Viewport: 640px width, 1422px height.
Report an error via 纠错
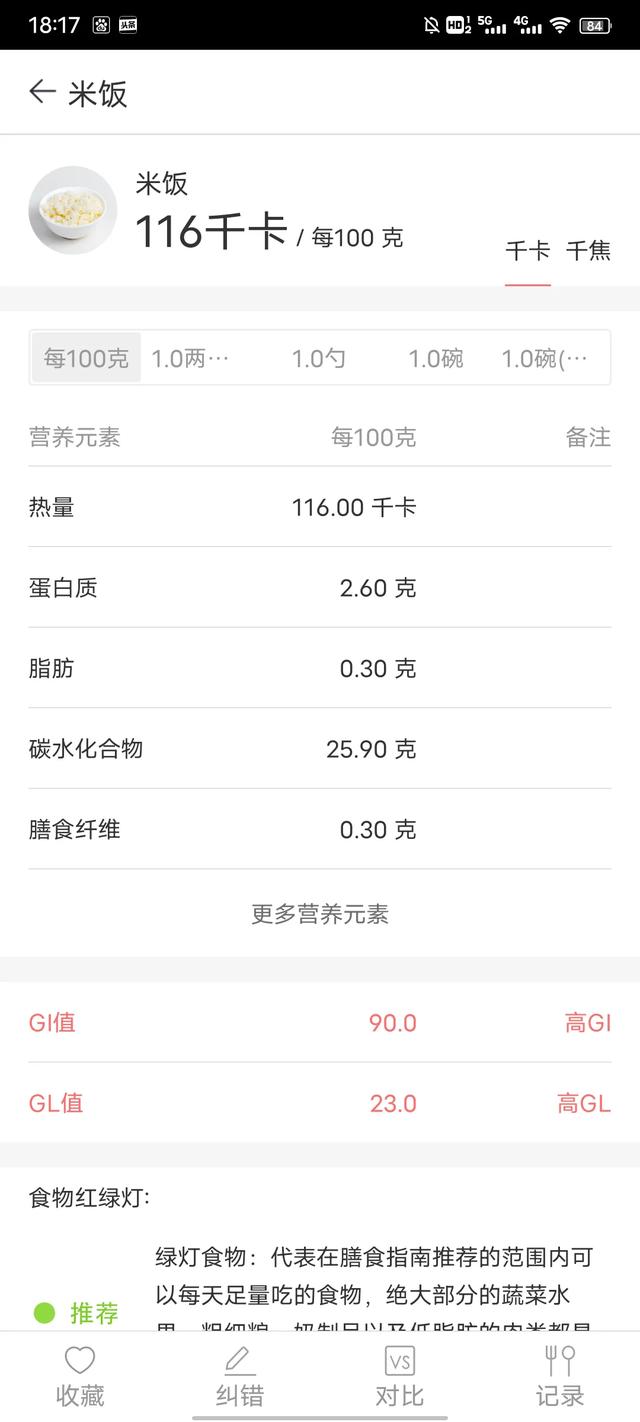(240, 1376)
